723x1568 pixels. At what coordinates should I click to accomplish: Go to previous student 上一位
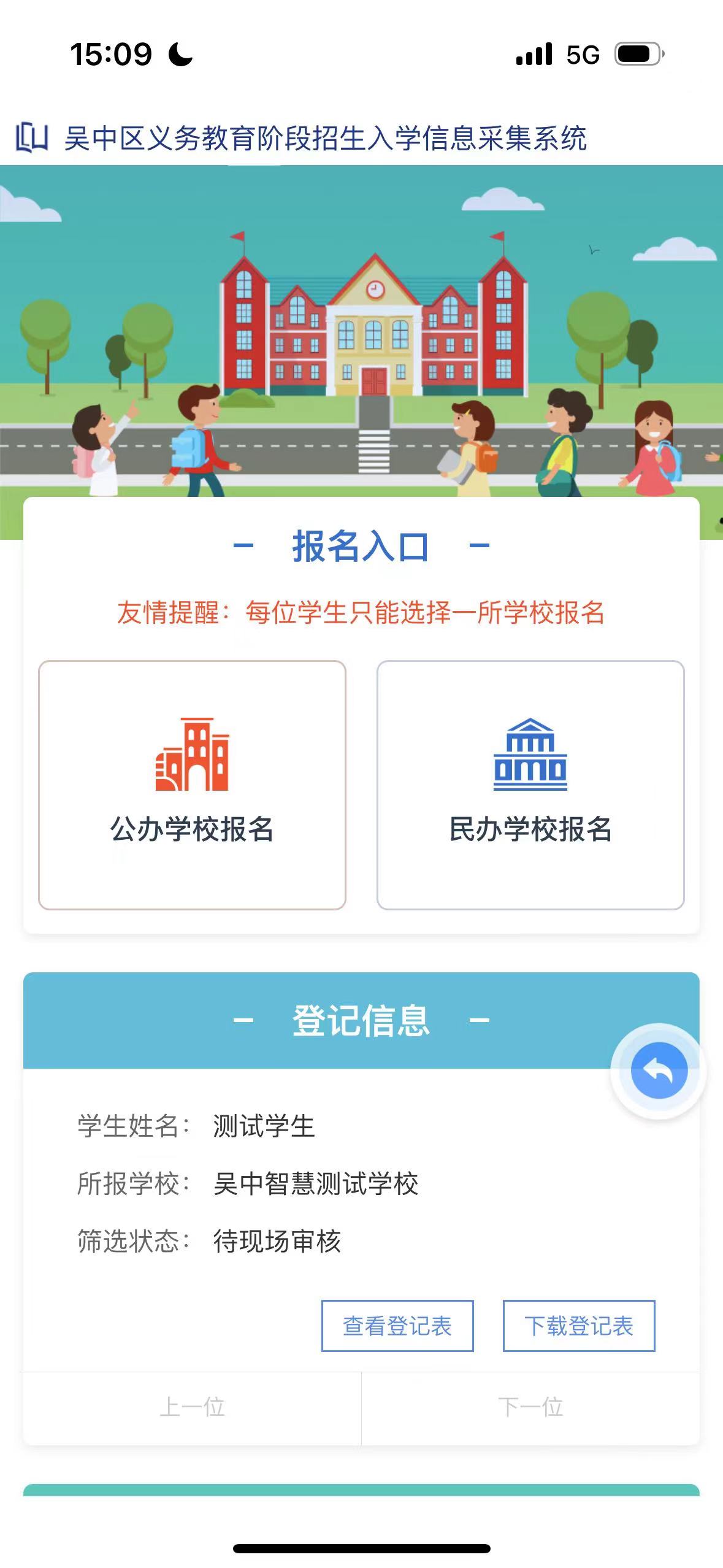(x=192, y=1407)
